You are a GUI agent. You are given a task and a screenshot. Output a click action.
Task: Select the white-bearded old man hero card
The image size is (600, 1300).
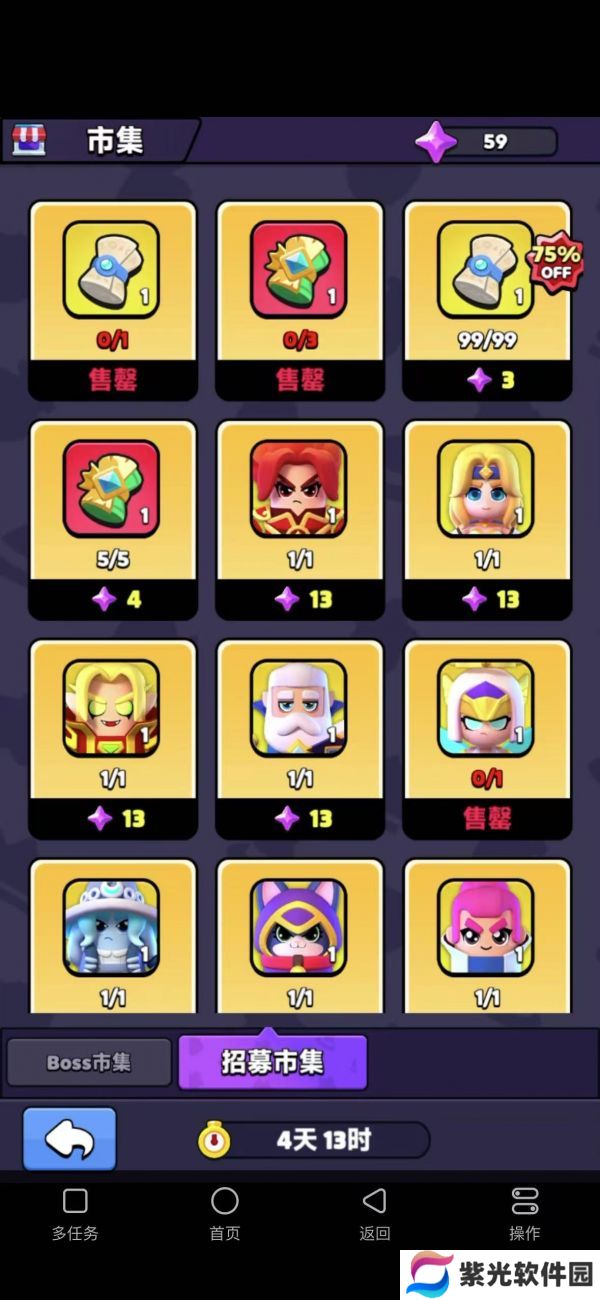click(x=300, y=738)
